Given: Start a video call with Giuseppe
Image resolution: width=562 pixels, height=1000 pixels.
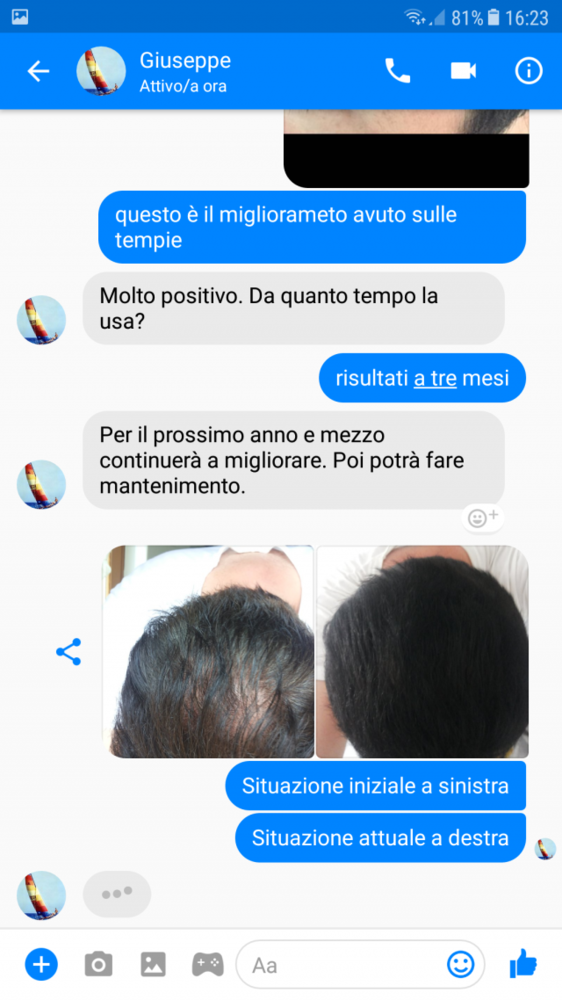Looking at the screenshot, I should (463, 71).
